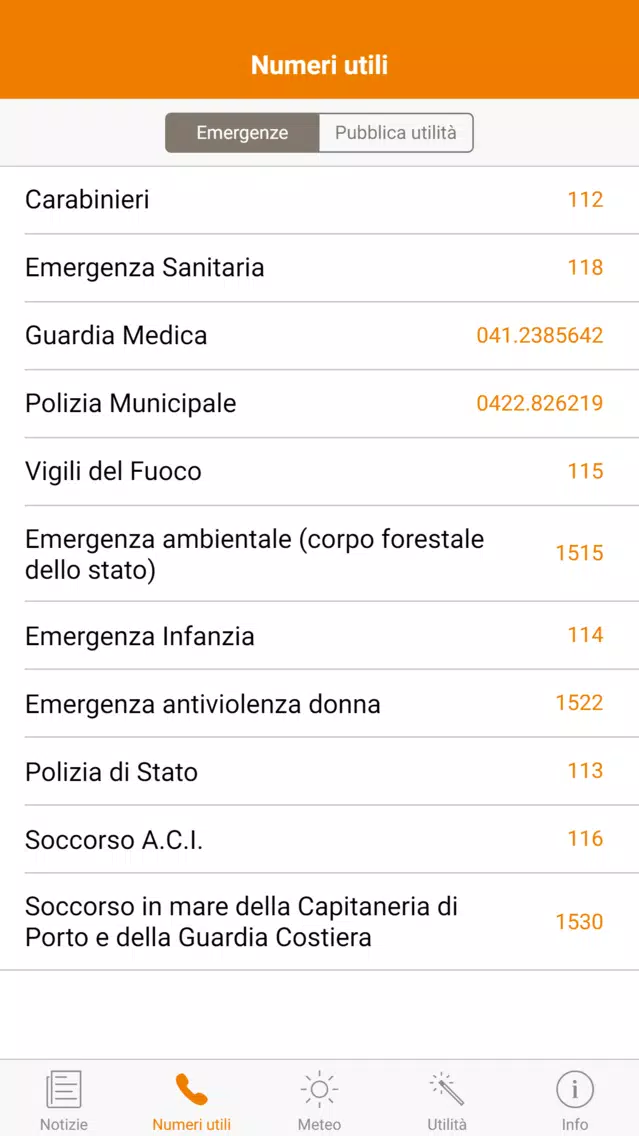This screenshot has height=1136, width=639.
Task: Tap the Numeri utili bottom tab
Action: [x=191, y=1100]
